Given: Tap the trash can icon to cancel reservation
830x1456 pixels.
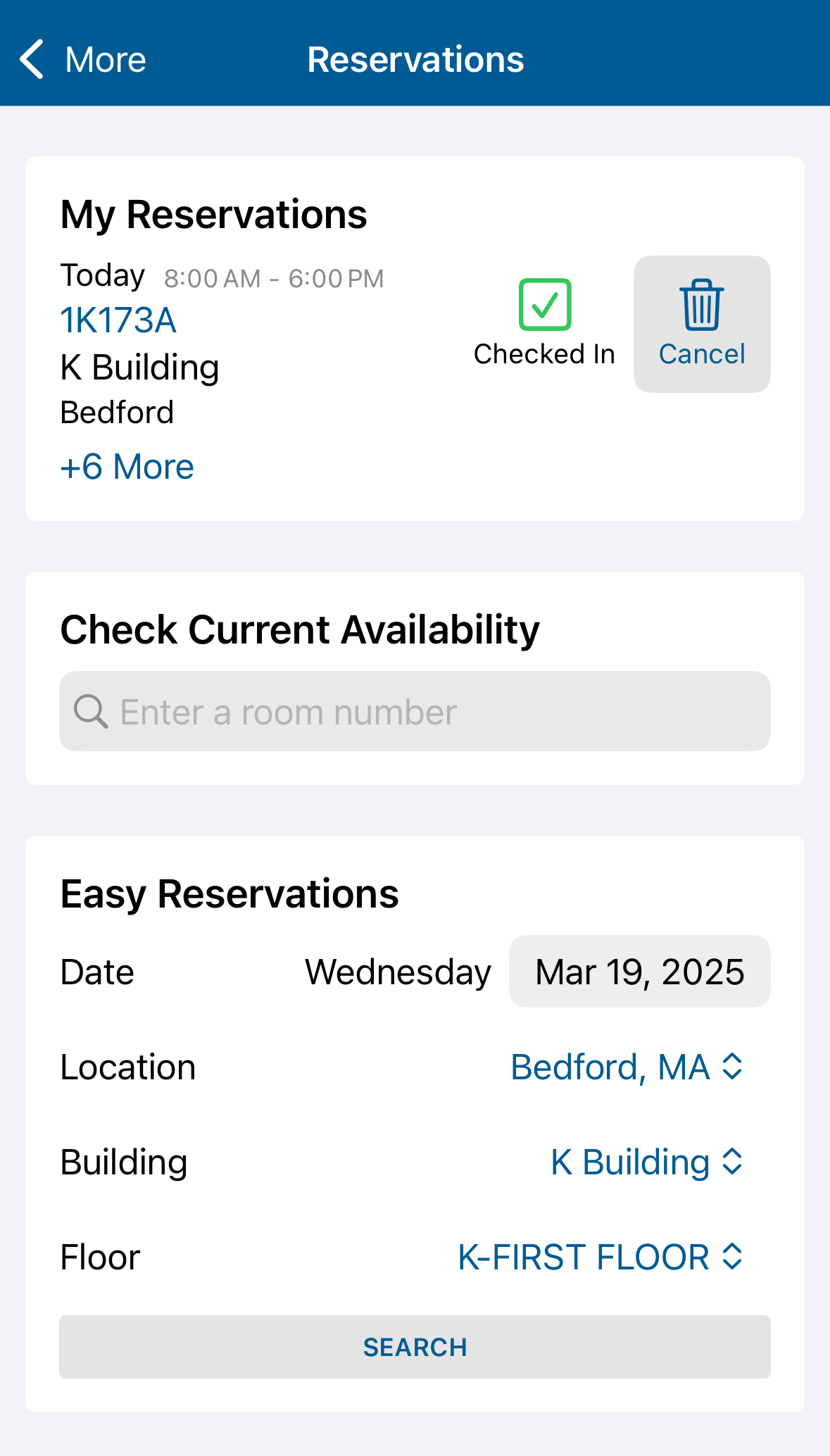Looking at the screenshot, I should (700, 306).
